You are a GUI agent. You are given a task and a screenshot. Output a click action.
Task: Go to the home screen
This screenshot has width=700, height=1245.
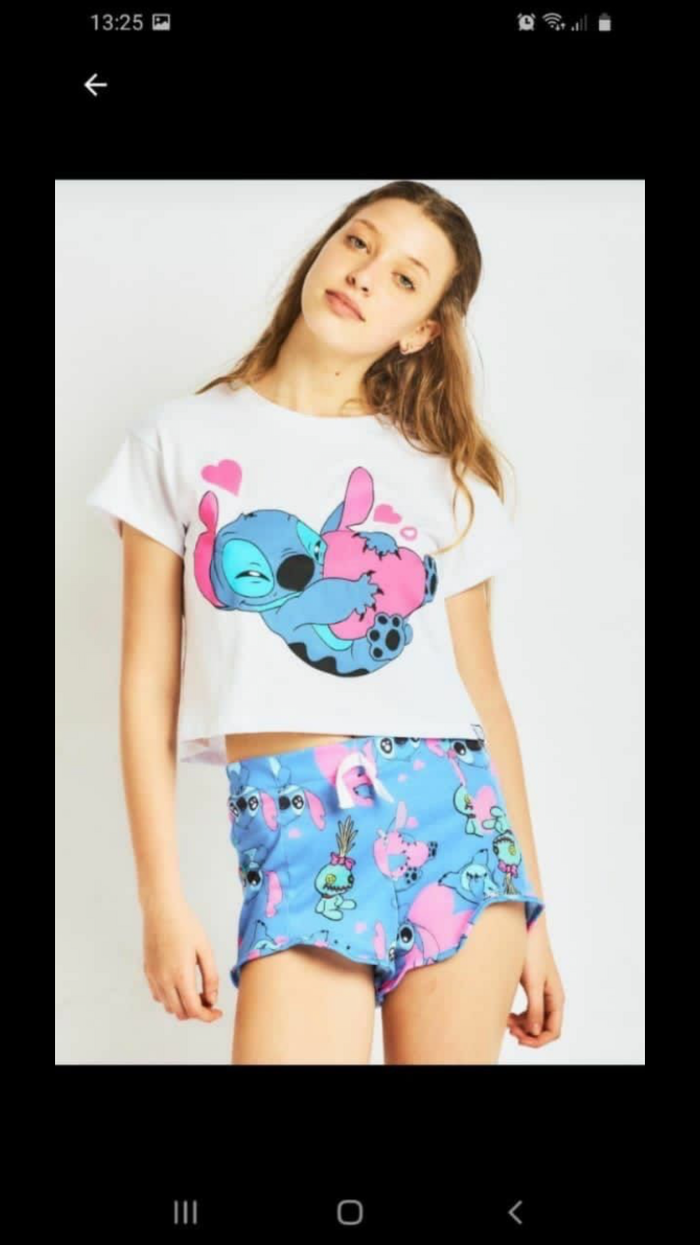click(349, 1212)
